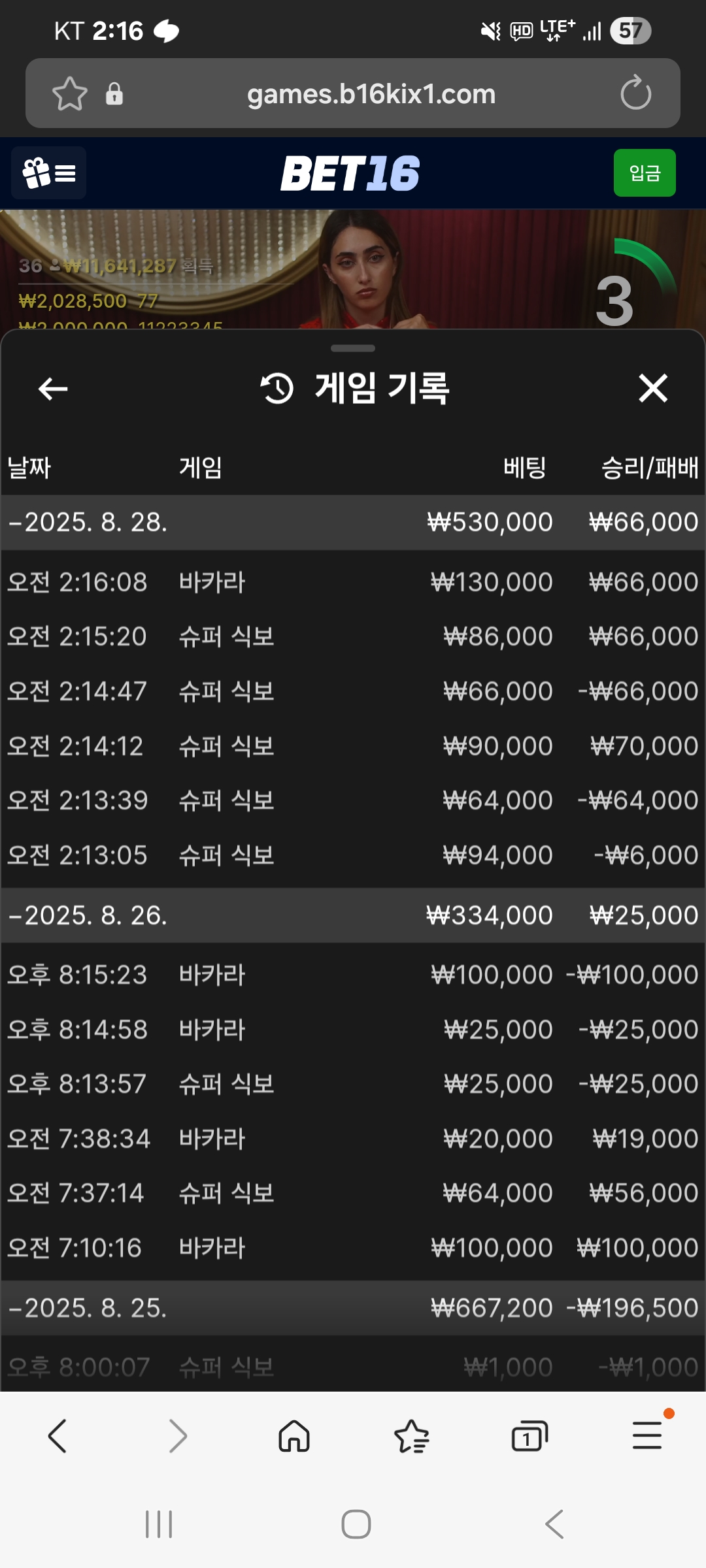Collapse the 2025. 8. 25. date group
706x1568 pixels.
pos(353,1308)
